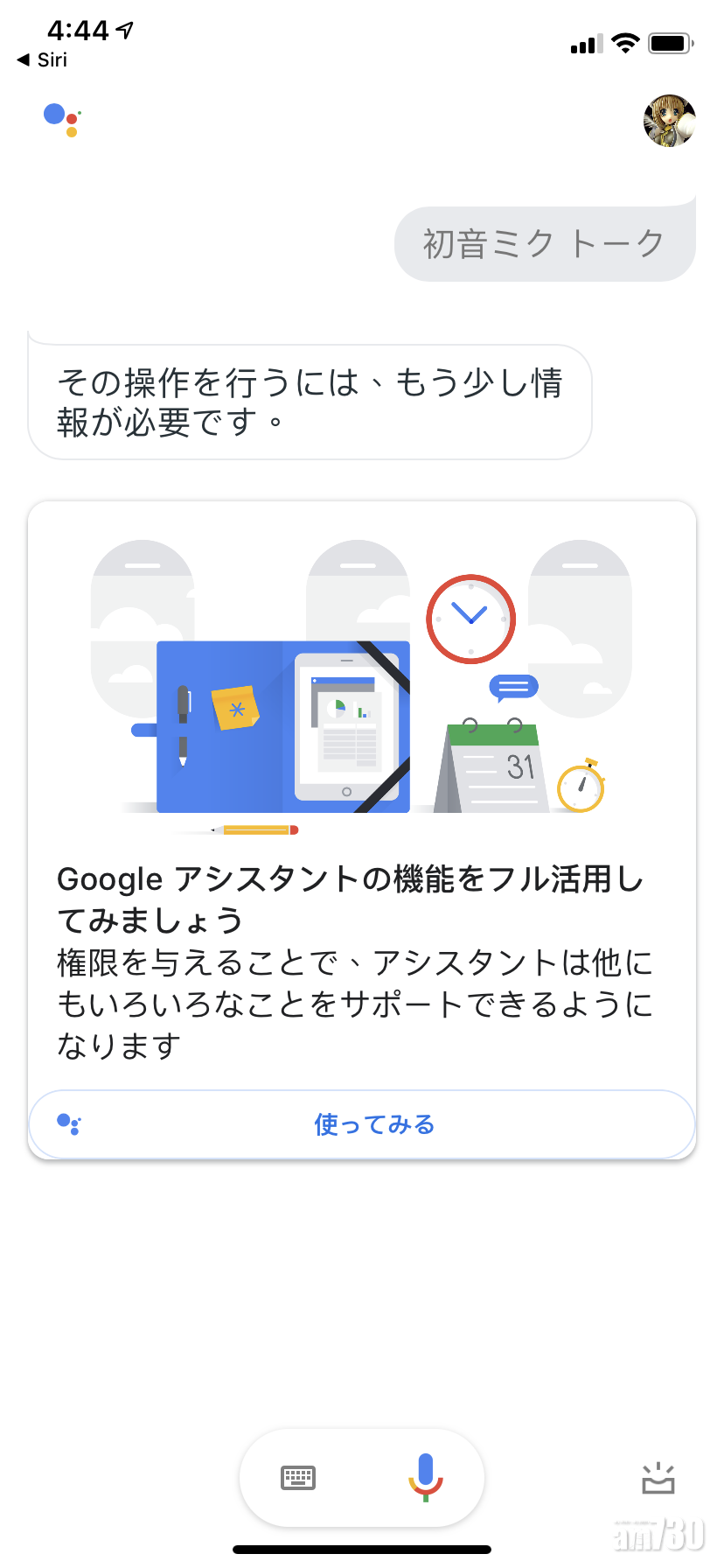The width and height of the screenshot is (724, 1568).
Task: Return to Siri via back link
Action: point(42,59)
